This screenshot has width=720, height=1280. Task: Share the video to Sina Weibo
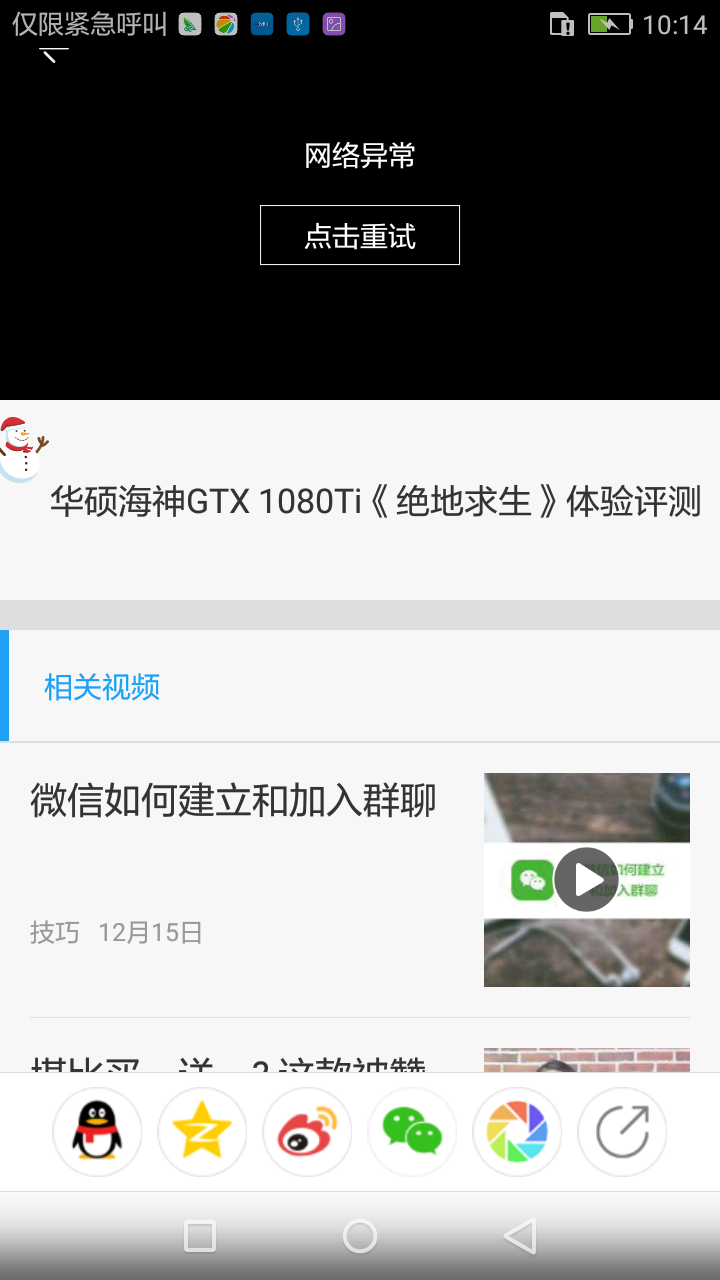tap(307, 1131)
